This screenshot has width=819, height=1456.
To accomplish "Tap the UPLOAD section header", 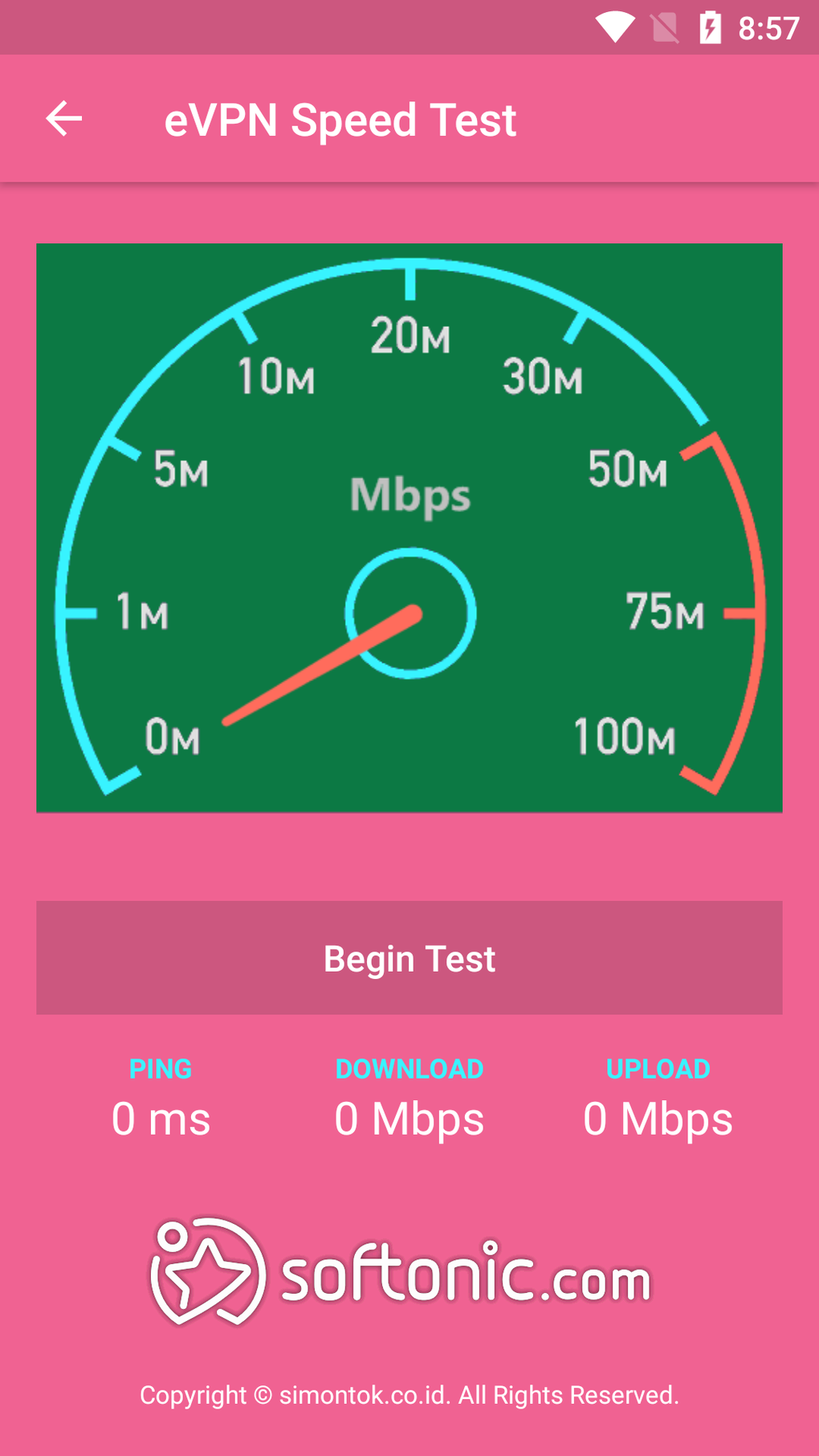I will tap(658, 1069).
